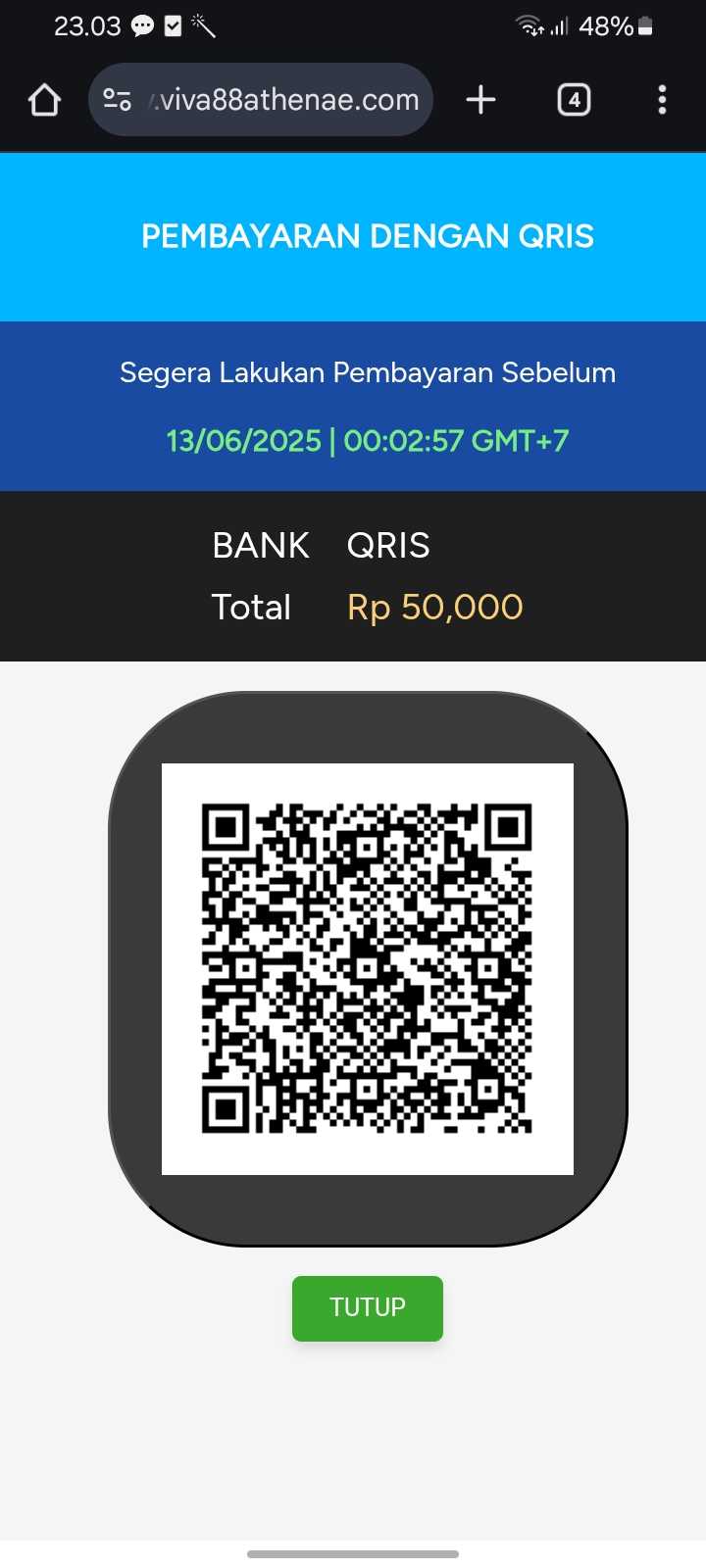The height and width of the screenshot is (1568, 706).
Task: Tap the viva88athenae.com address bar
Action: tap(284, 100)
